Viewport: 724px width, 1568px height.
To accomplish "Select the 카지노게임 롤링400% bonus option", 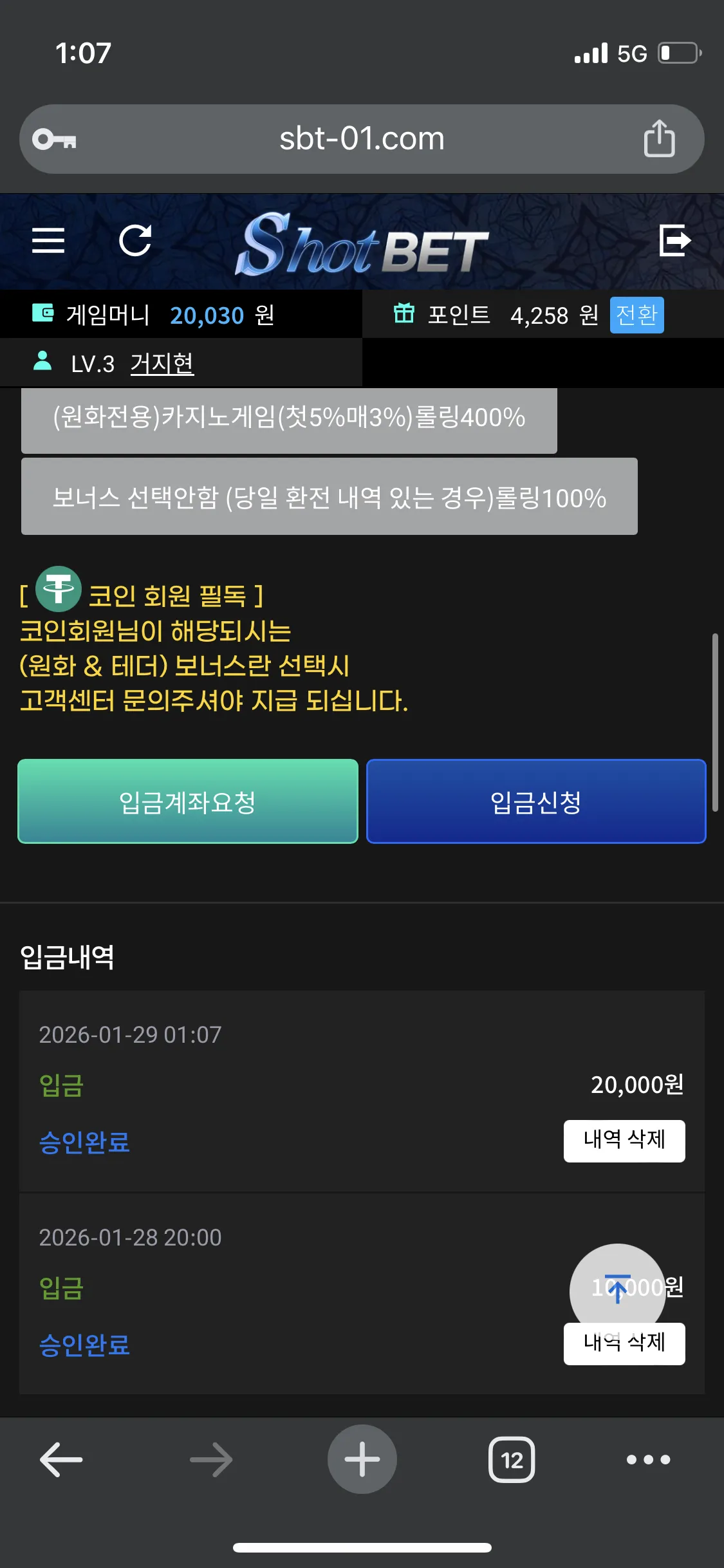I will click(x=289, y=419).
